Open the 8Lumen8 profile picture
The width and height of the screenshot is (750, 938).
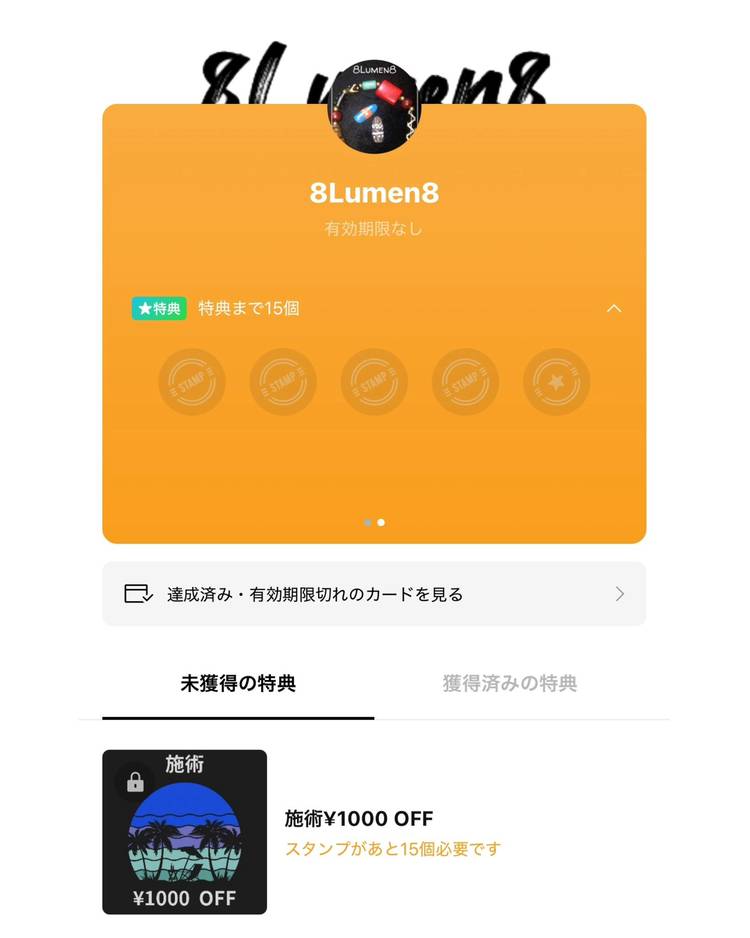pyautogui.click(x=374, y=108)
